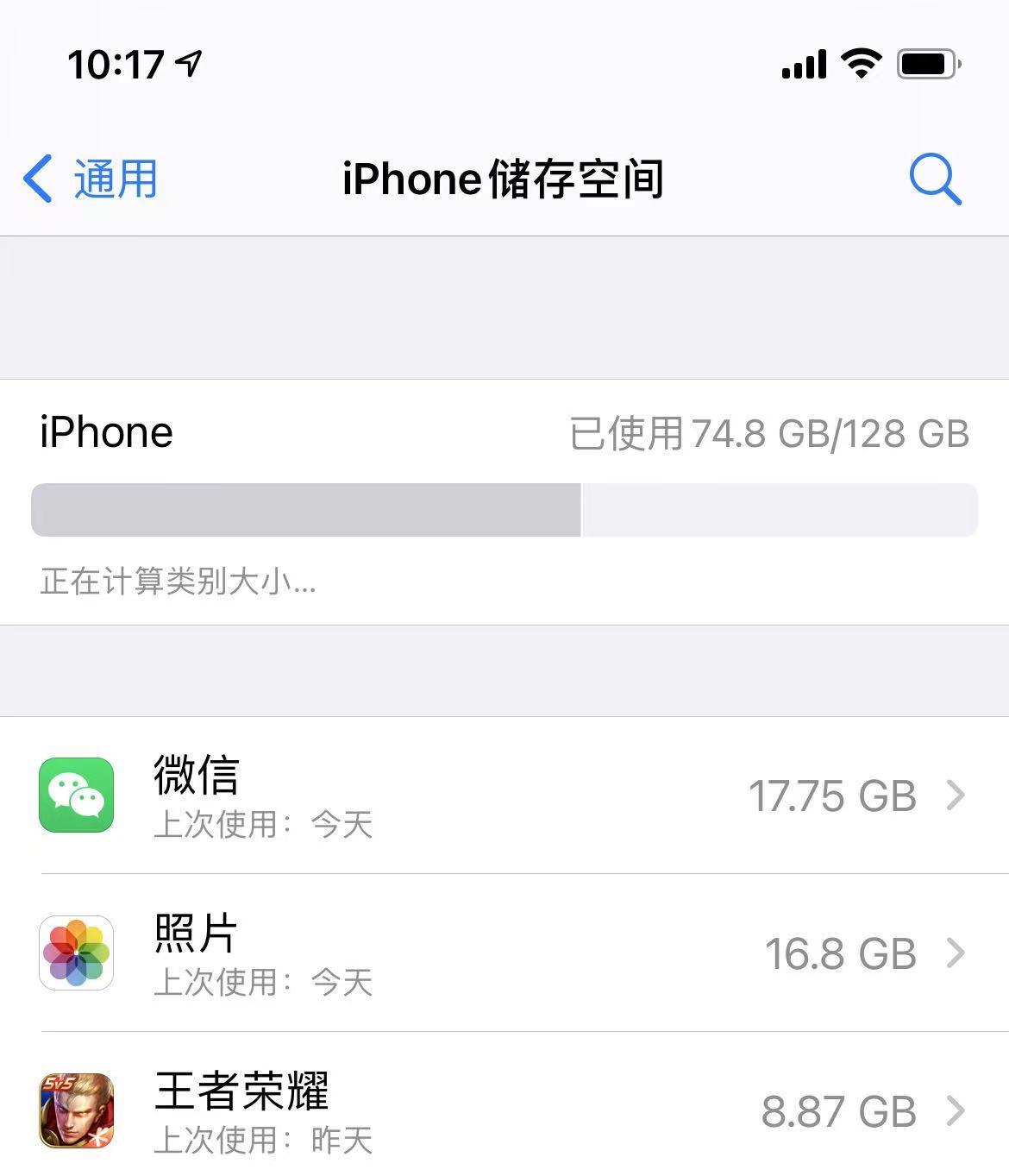Open the search magnifier icon
This screenshot has width=1009, height=1176.
coord(935,179)
